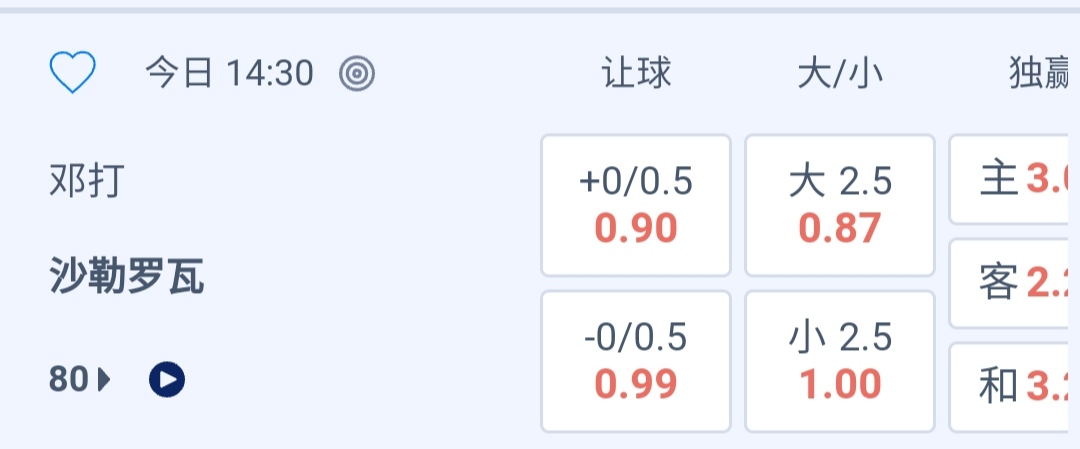The image size is (1080, 449).
Task: Select handicap -0/0.5 at 0.99
Action: [x=636, y=361]
